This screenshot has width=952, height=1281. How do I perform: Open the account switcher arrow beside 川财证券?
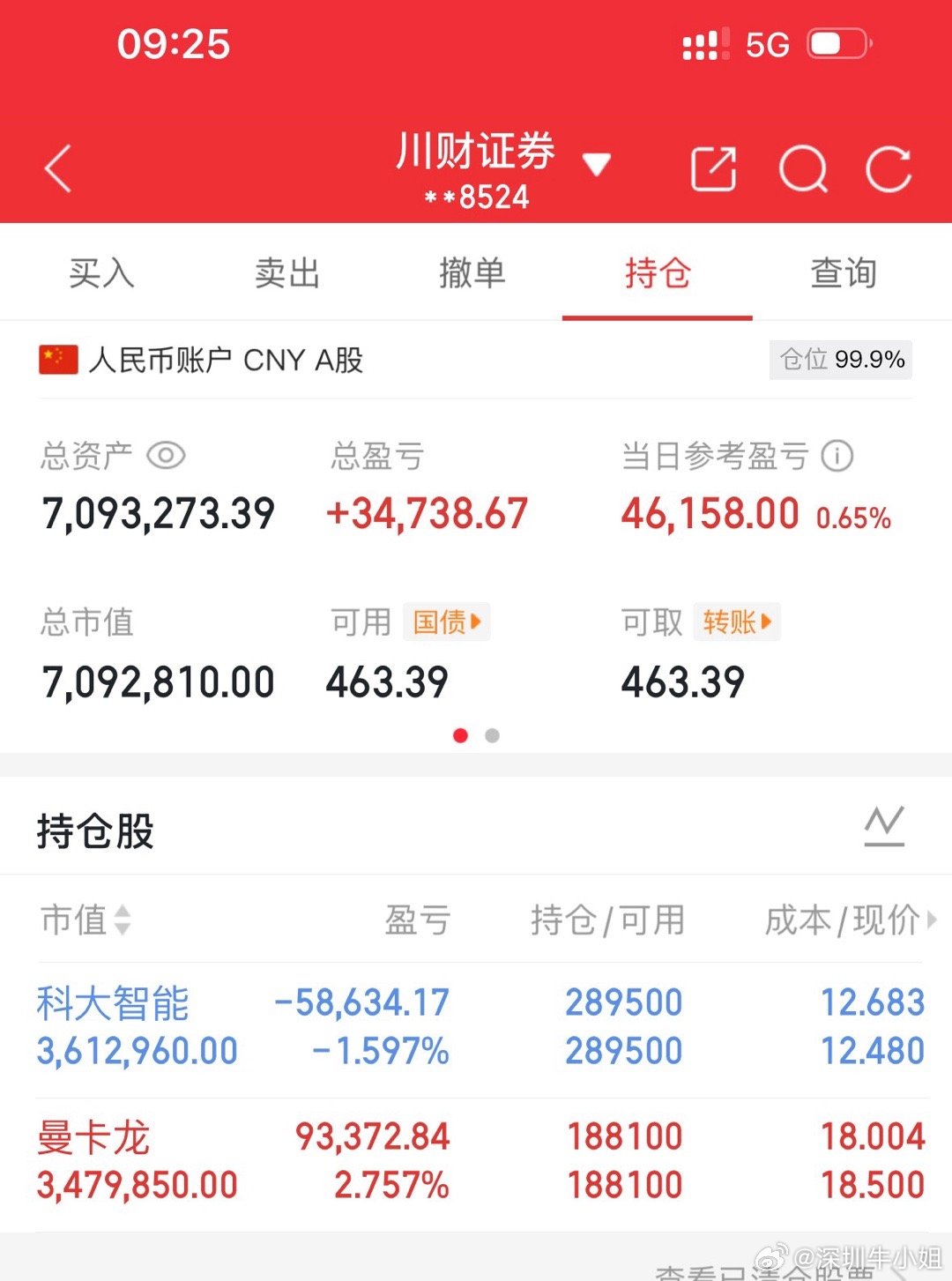click(599, 165)
